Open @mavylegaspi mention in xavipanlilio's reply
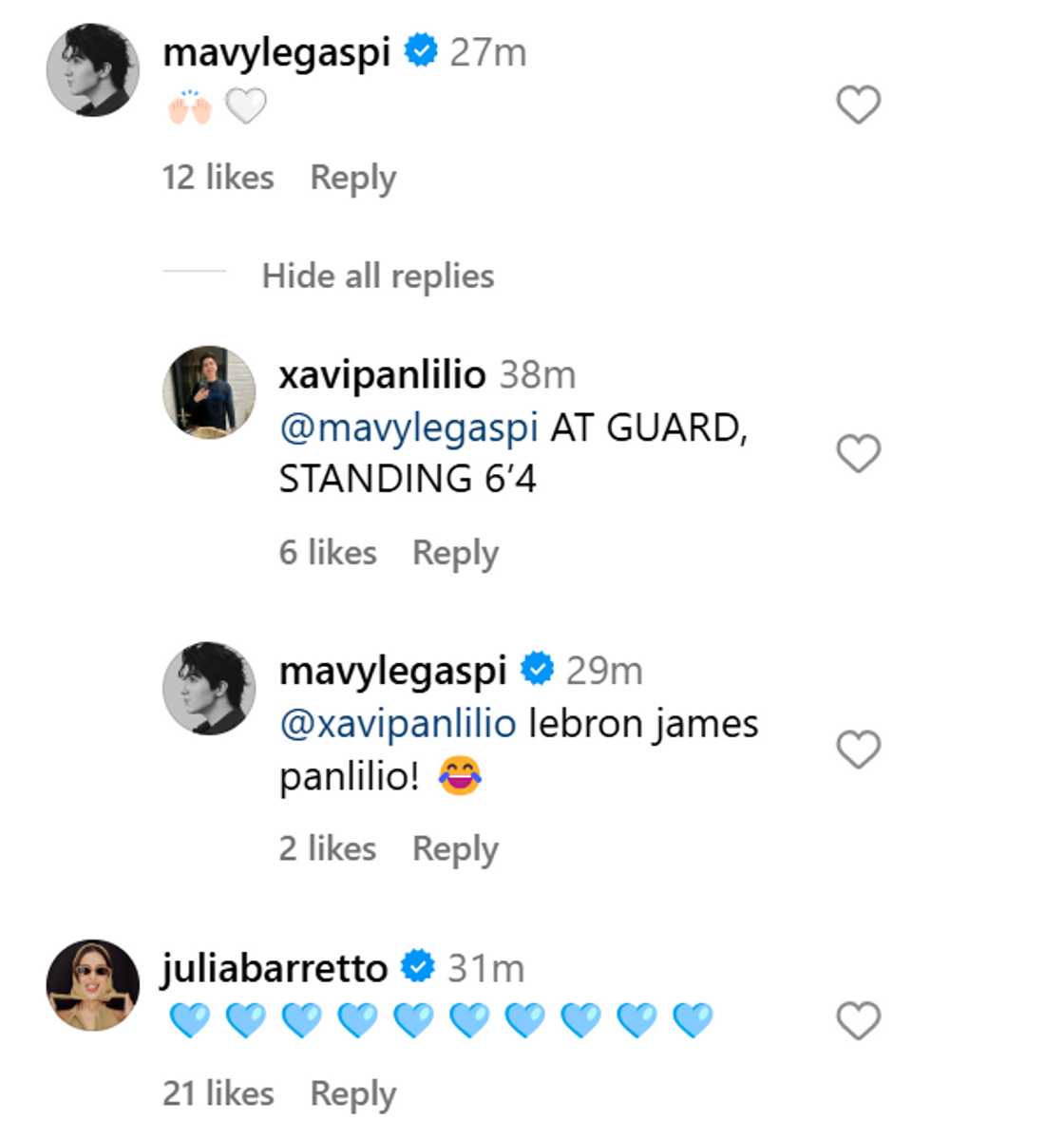1064x1140 pixels. (x=408, y=427)
